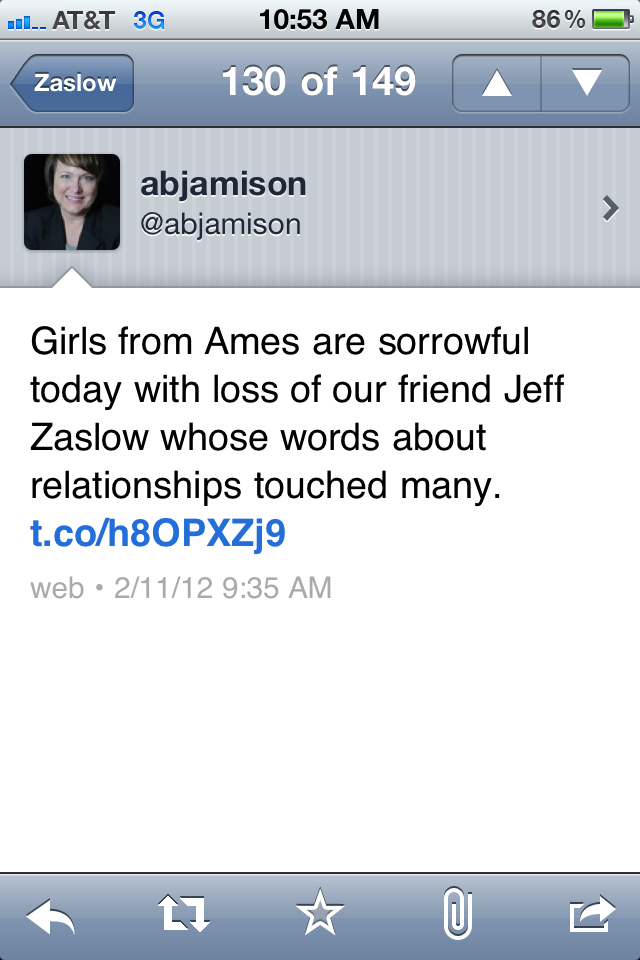Show the previous tweet with up arrow

point(497,83)
